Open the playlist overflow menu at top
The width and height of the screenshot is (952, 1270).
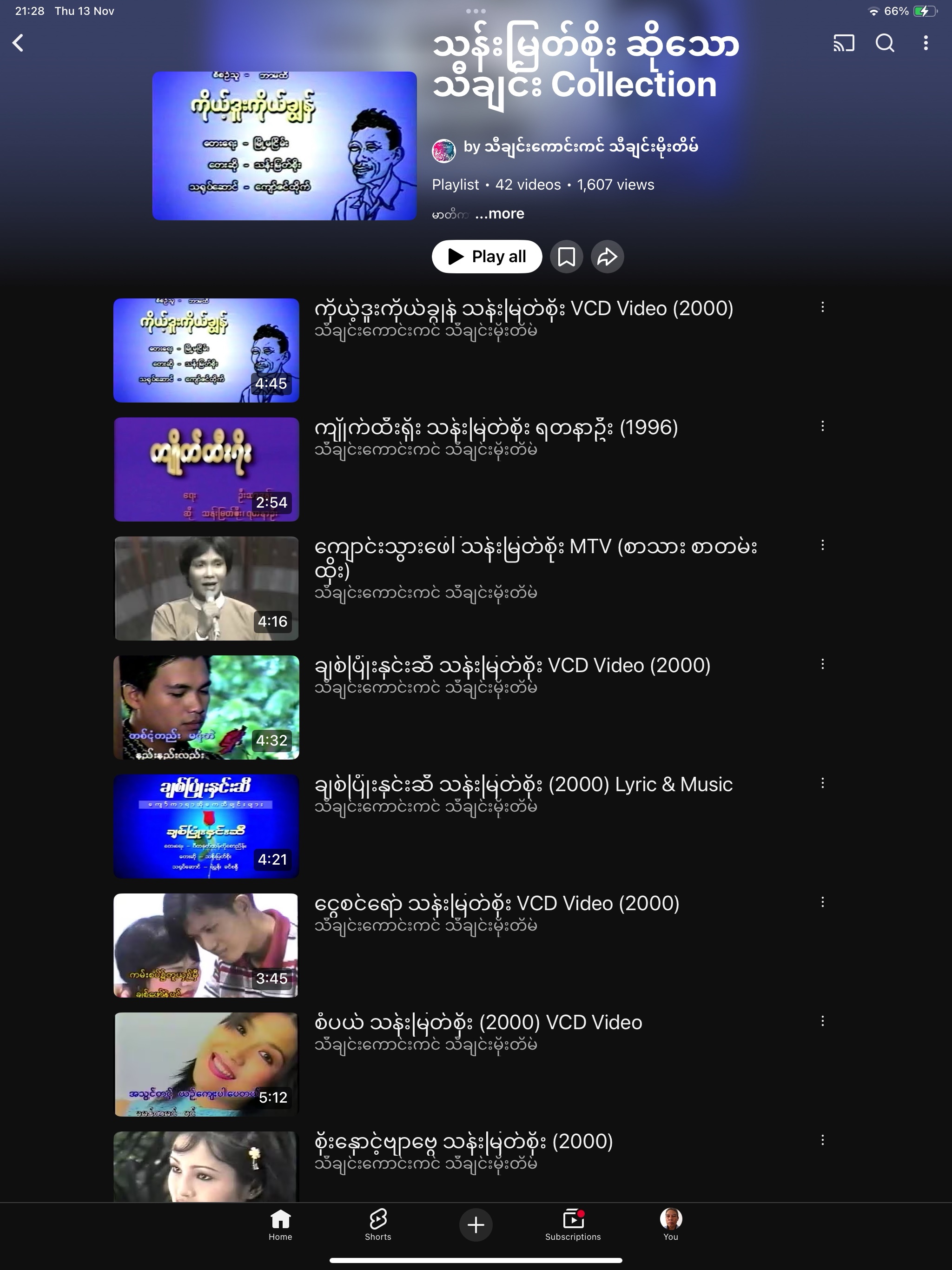pyautogui.click(x=925, y=43)
